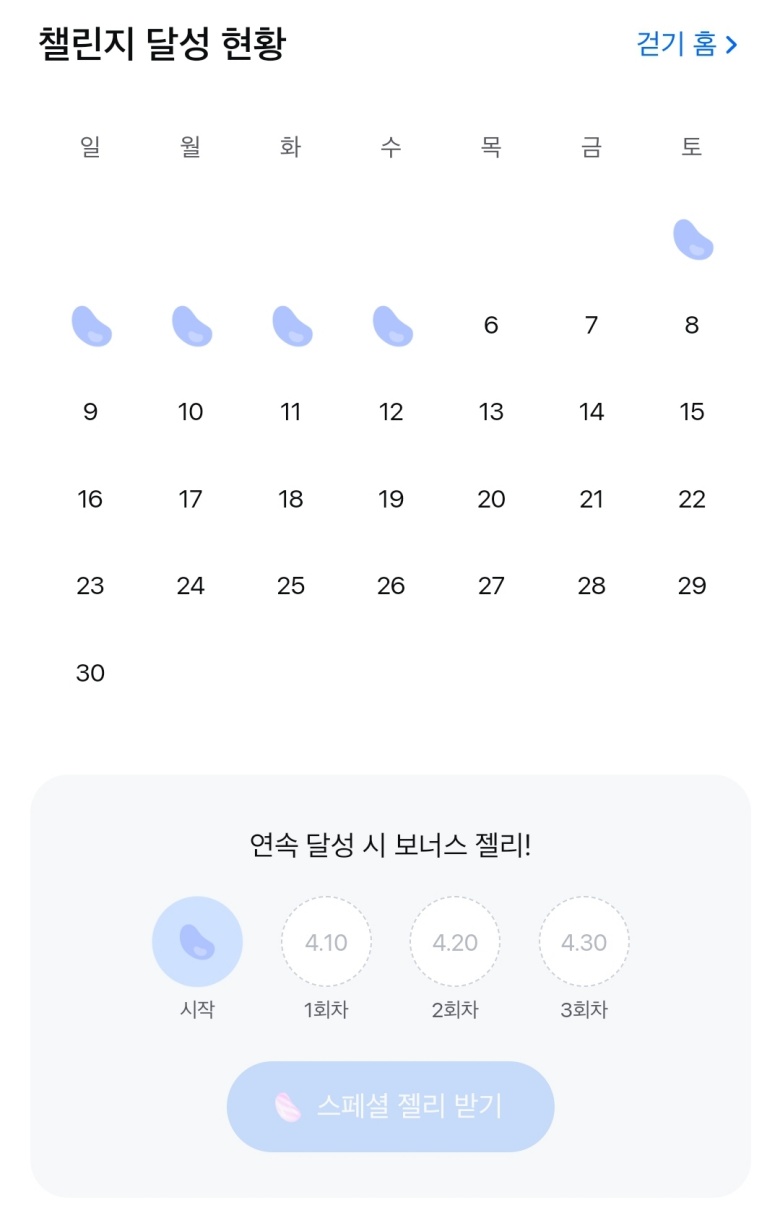The height and width of the screenshot is (1210, 780).
Task: Select the 4.10 milestone circle
Action: (325, 940)
